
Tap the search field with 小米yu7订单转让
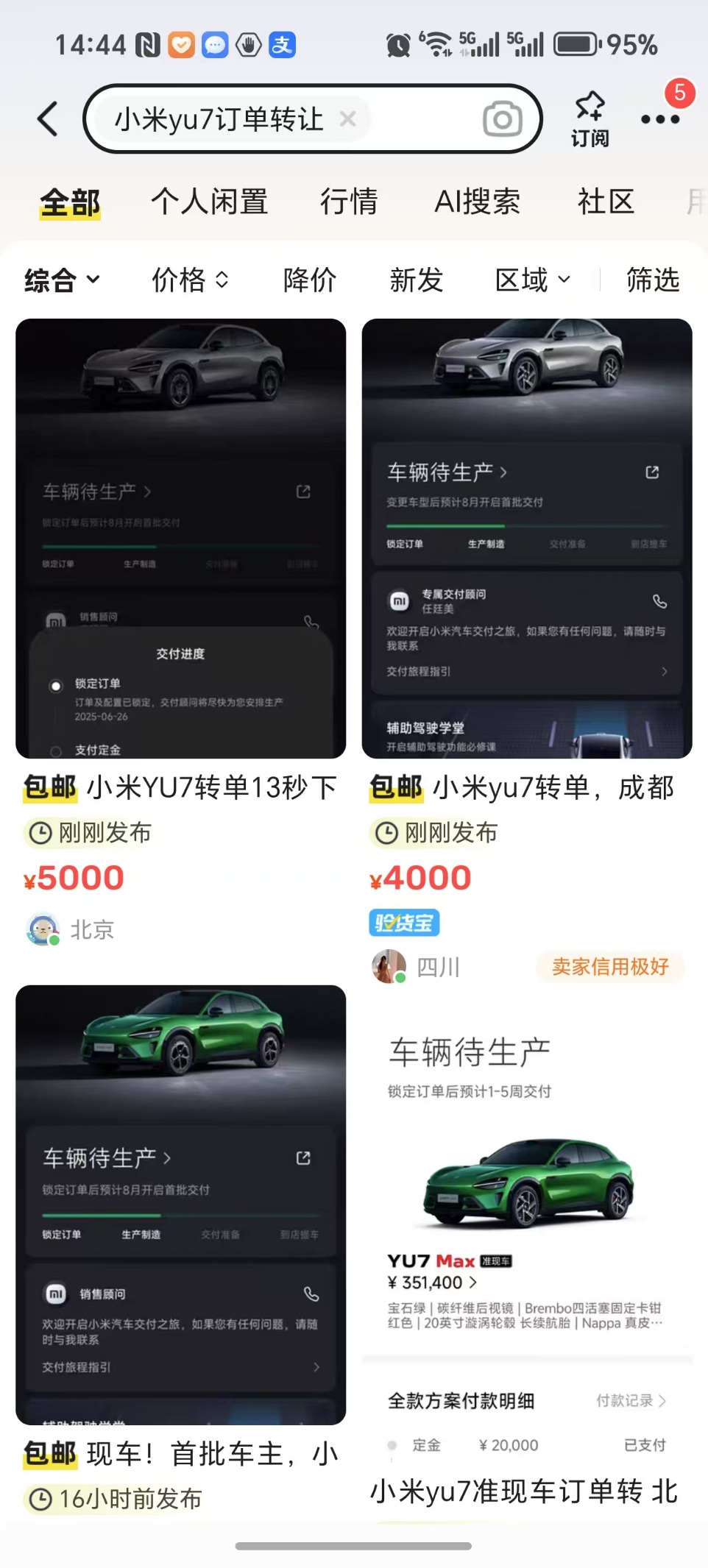click(x=219, y=119)
